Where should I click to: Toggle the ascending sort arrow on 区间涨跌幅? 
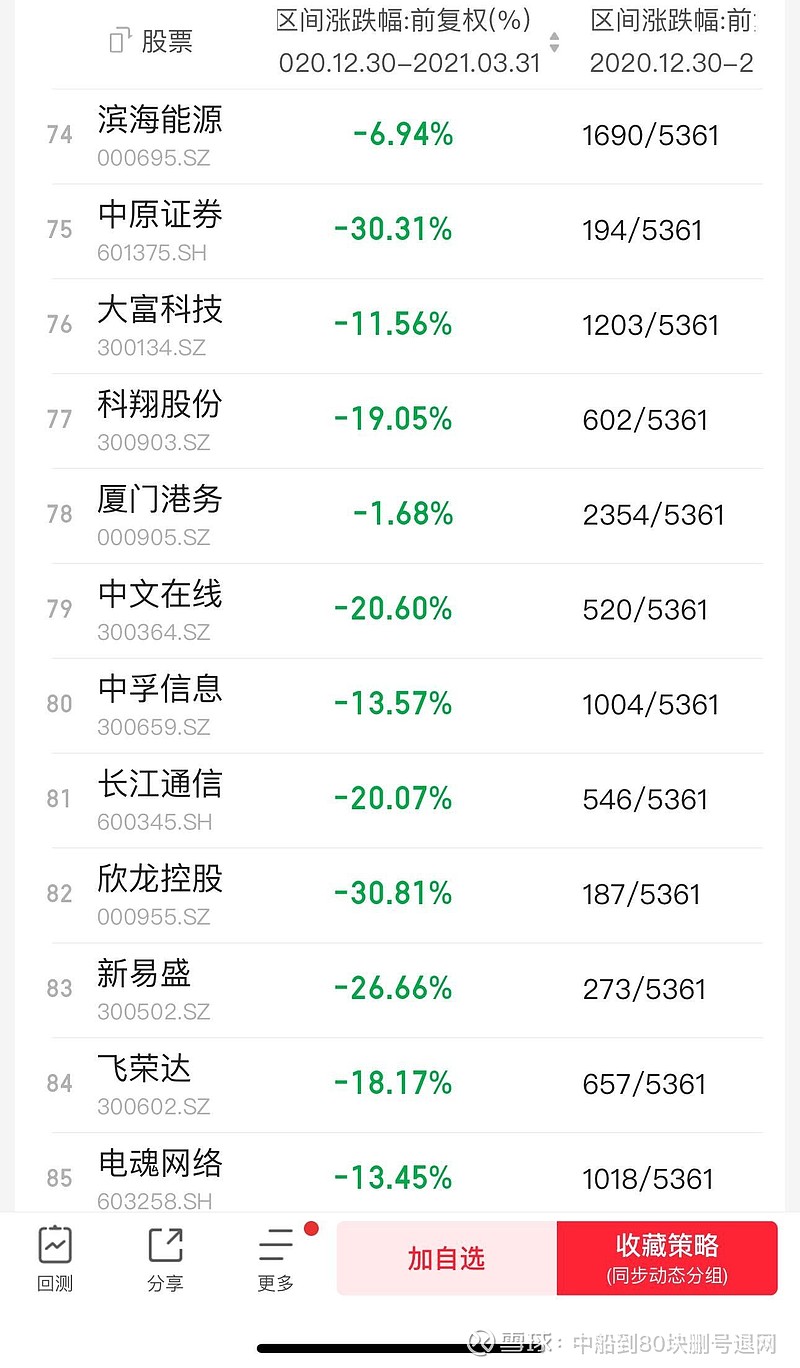click(554, 38)
